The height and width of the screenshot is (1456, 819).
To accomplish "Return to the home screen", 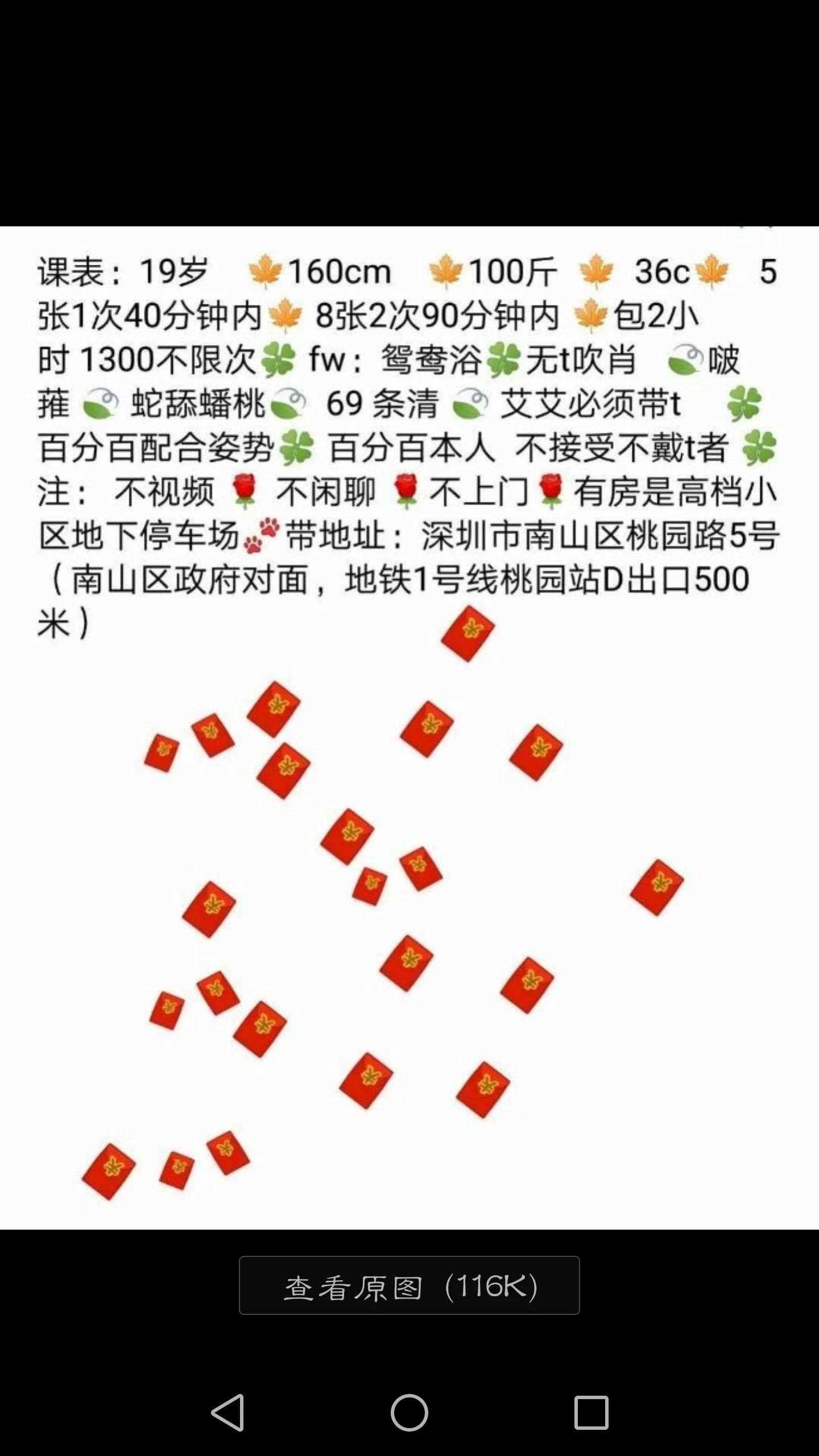I will coord(409,1412).
